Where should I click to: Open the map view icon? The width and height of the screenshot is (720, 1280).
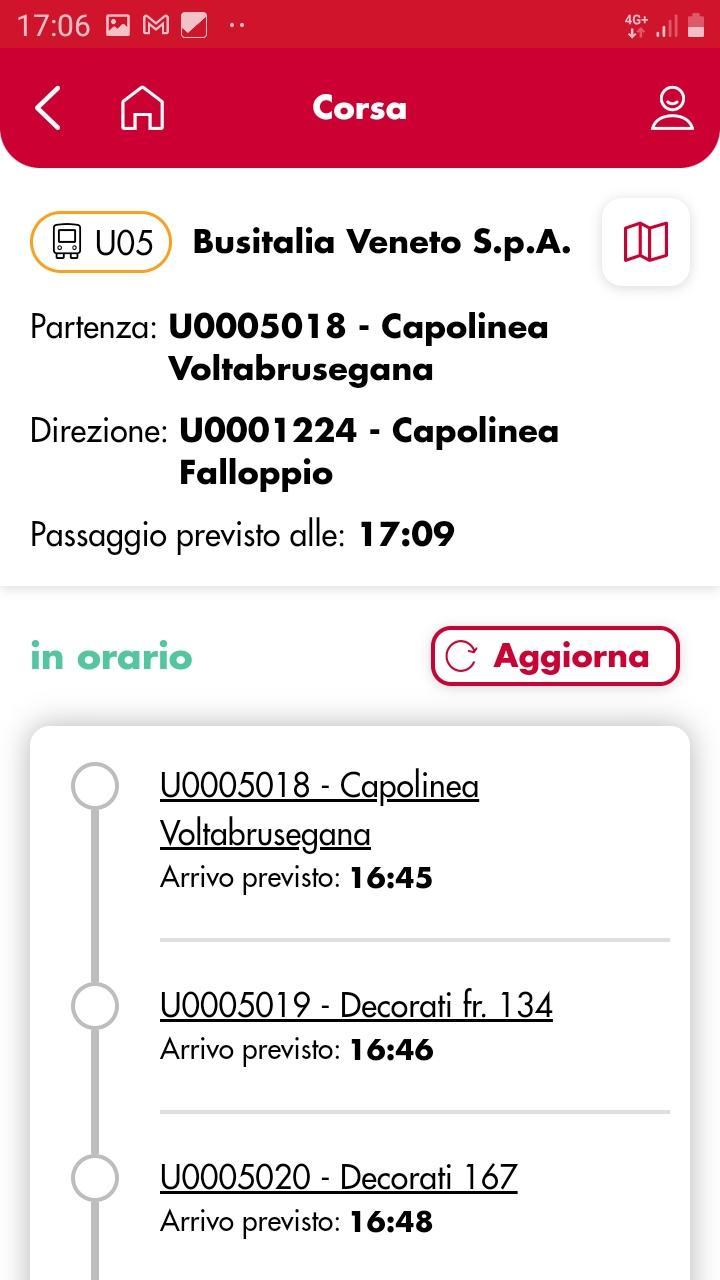pos(645,241)
